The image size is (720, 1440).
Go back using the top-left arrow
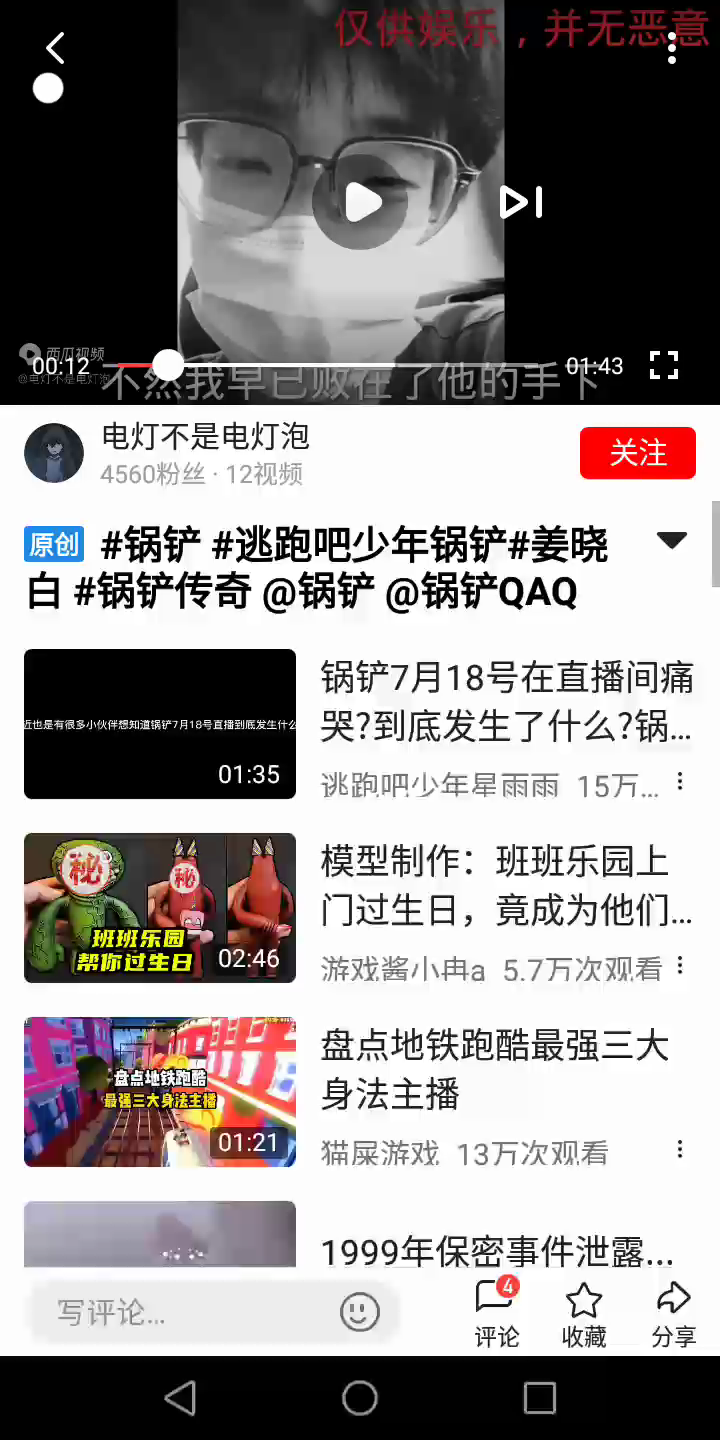click(55, 48)
